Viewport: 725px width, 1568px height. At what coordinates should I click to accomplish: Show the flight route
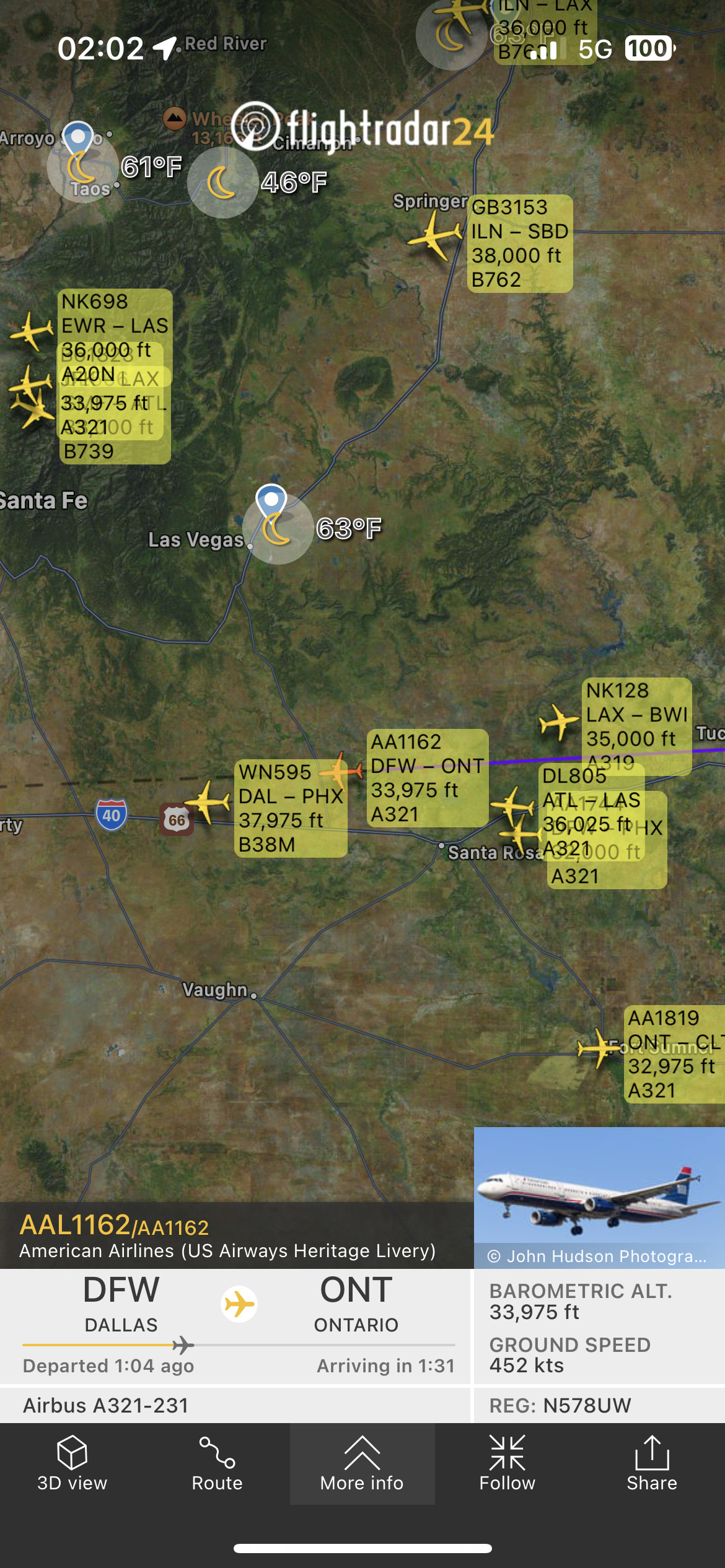[217, 1464]
